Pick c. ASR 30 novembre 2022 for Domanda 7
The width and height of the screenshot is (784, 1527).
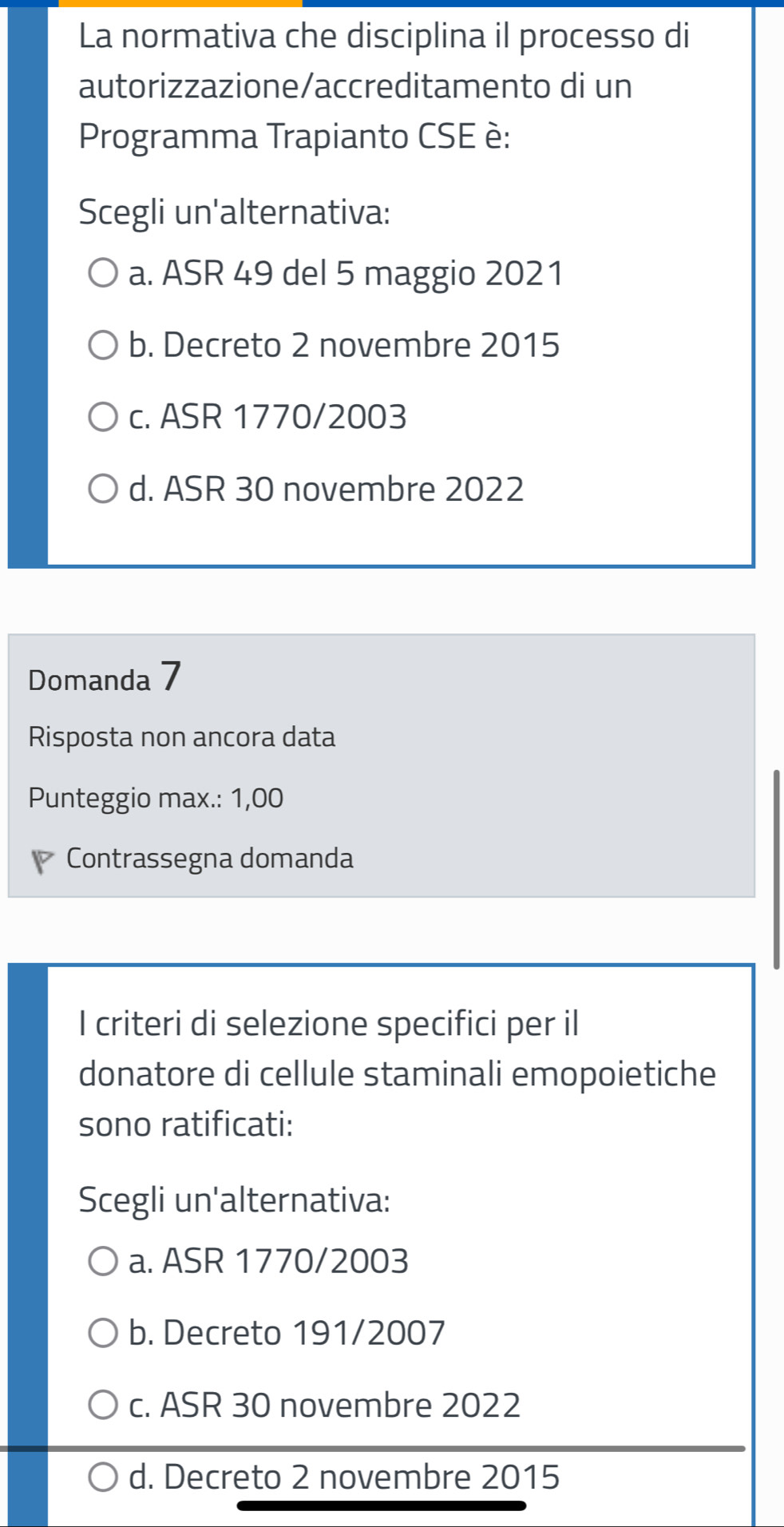coord(102,1405)
